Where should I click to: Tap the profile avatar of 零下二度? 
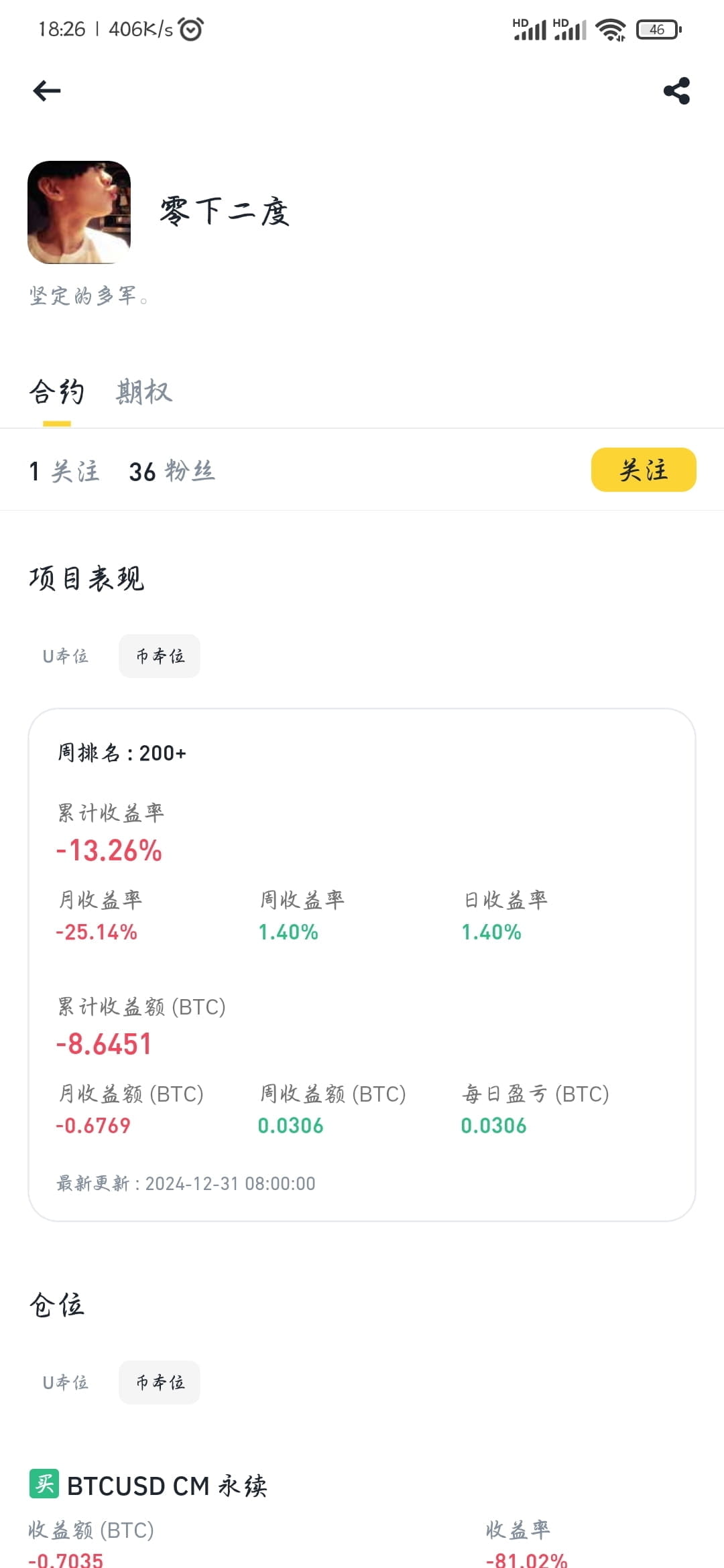79,212
